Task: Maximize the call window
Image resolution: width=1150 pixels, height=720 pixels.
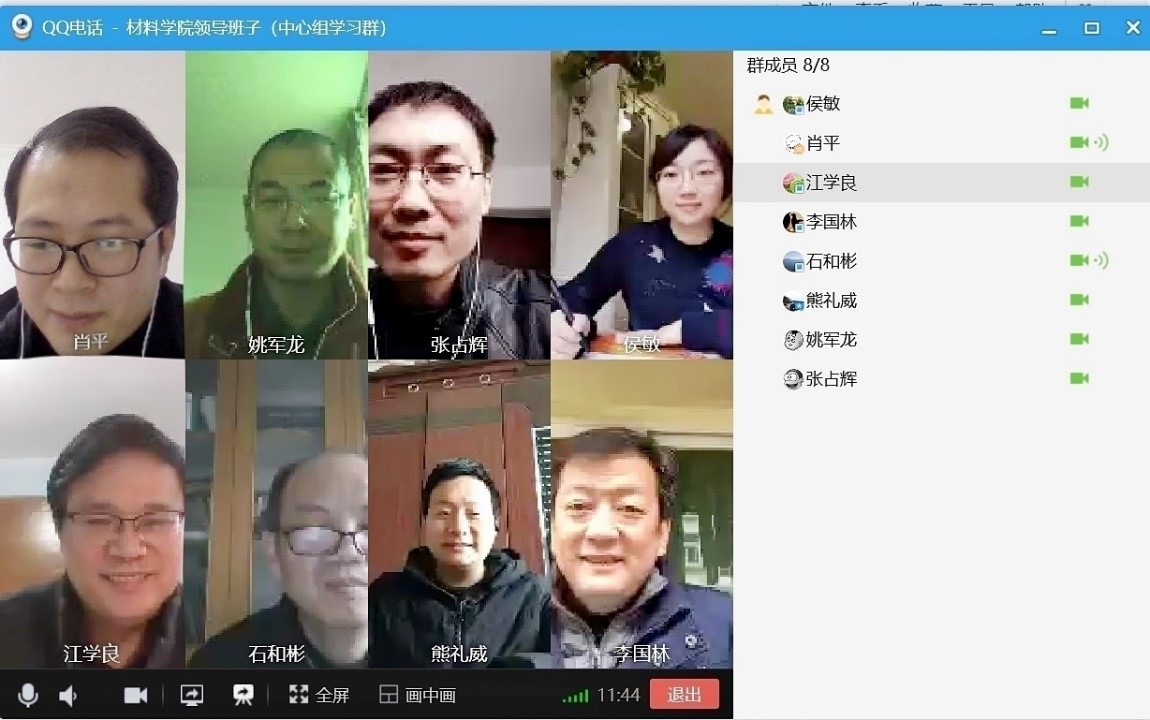Action: [1092, 28]
